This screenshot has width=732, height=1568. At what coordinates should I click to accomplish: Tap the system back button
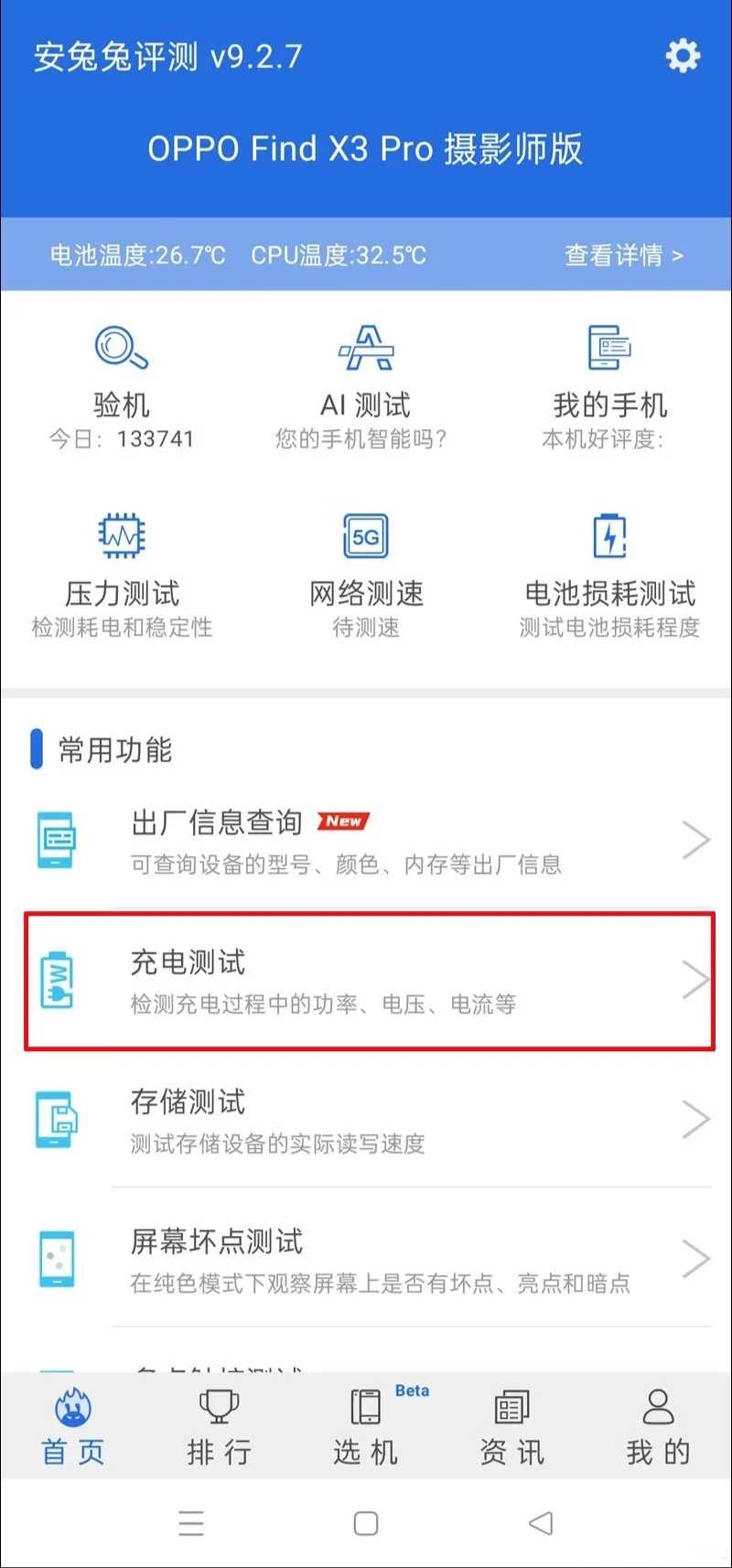point(541,1523)
